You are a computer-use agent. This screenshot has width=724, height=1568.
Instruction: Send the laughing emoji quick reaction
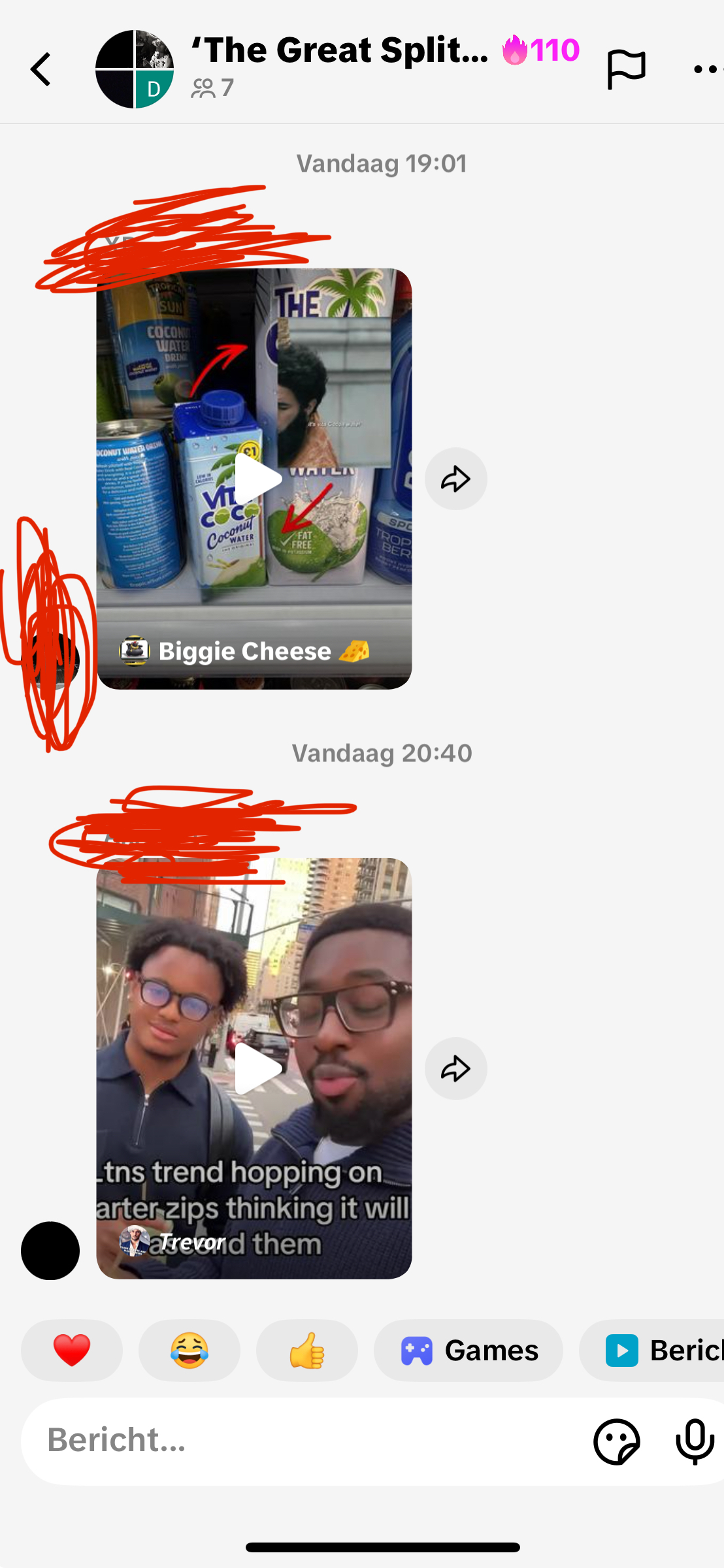(189, 1350)
